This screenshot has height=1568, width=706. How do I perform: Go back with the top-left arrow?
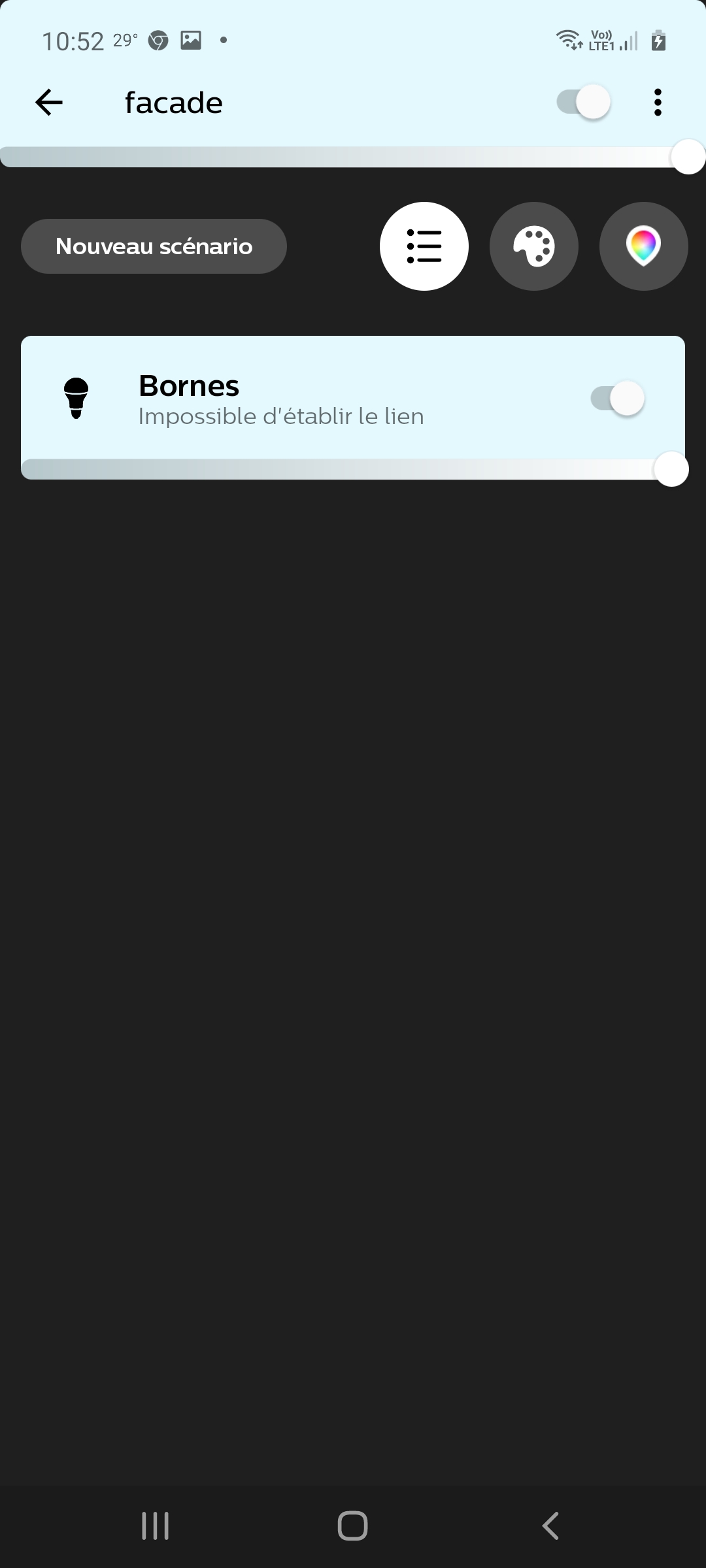tap(49, 103)
